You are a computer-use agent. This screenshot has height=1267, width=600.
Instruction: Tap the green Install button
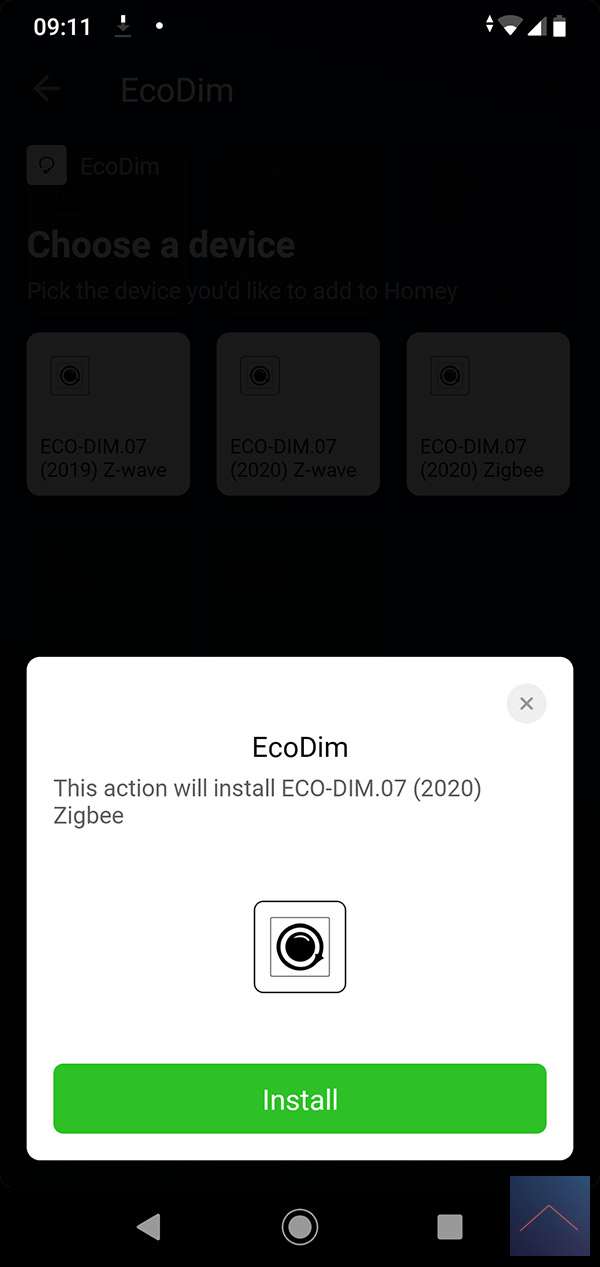pyautogui.click(x=300, y=1099)
